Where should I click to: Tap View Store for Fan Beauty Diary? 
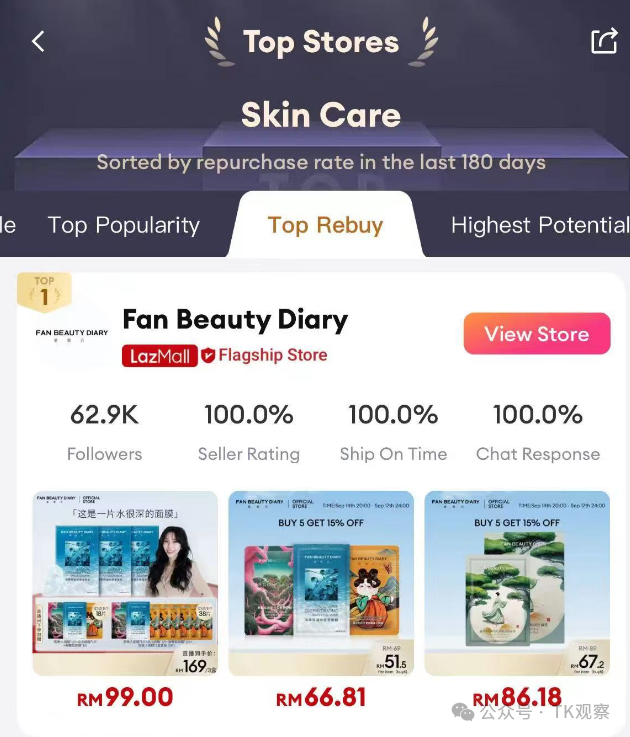(x=536, y=334)
